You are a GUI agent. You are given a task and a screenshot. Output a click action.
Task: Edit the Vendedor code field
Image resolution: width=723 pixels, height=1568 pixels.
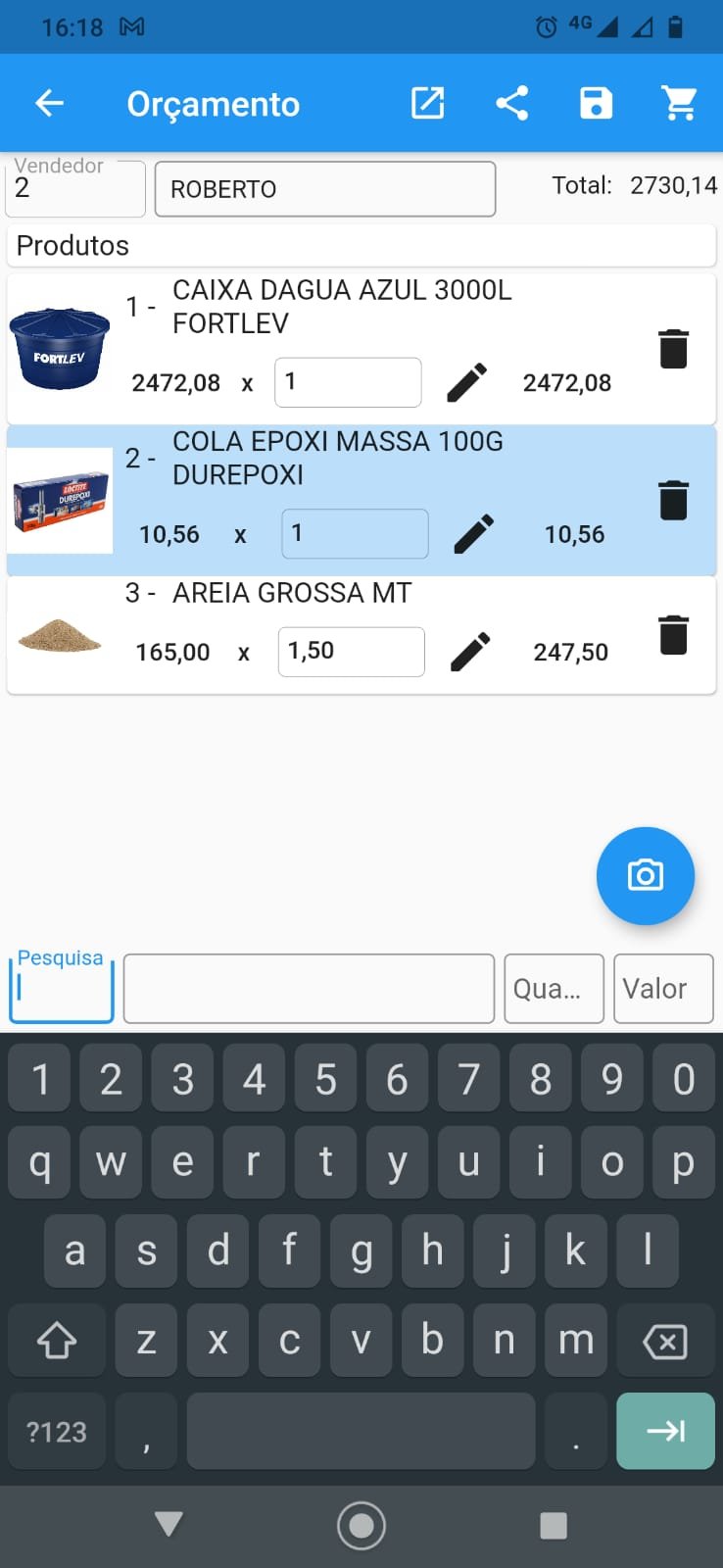click(75, 189)
